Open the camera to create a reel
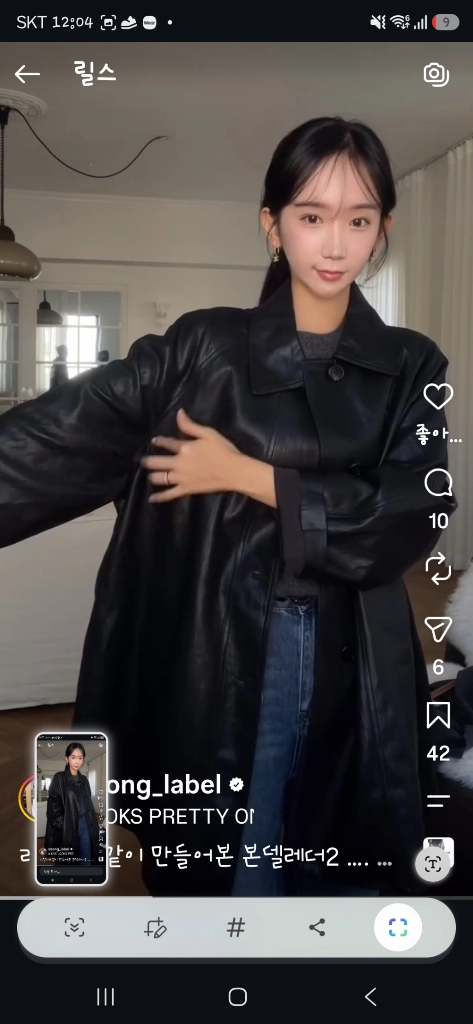473x1024 pixels. point(436,74)
